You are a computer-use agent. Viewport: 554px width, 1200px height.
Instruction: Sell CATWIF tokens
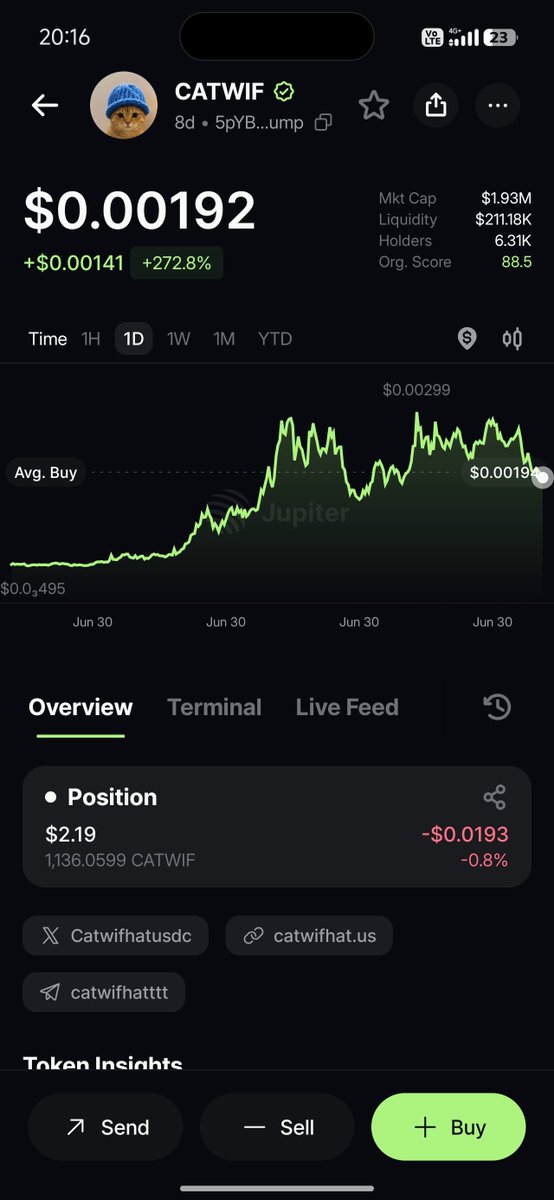277,1127
